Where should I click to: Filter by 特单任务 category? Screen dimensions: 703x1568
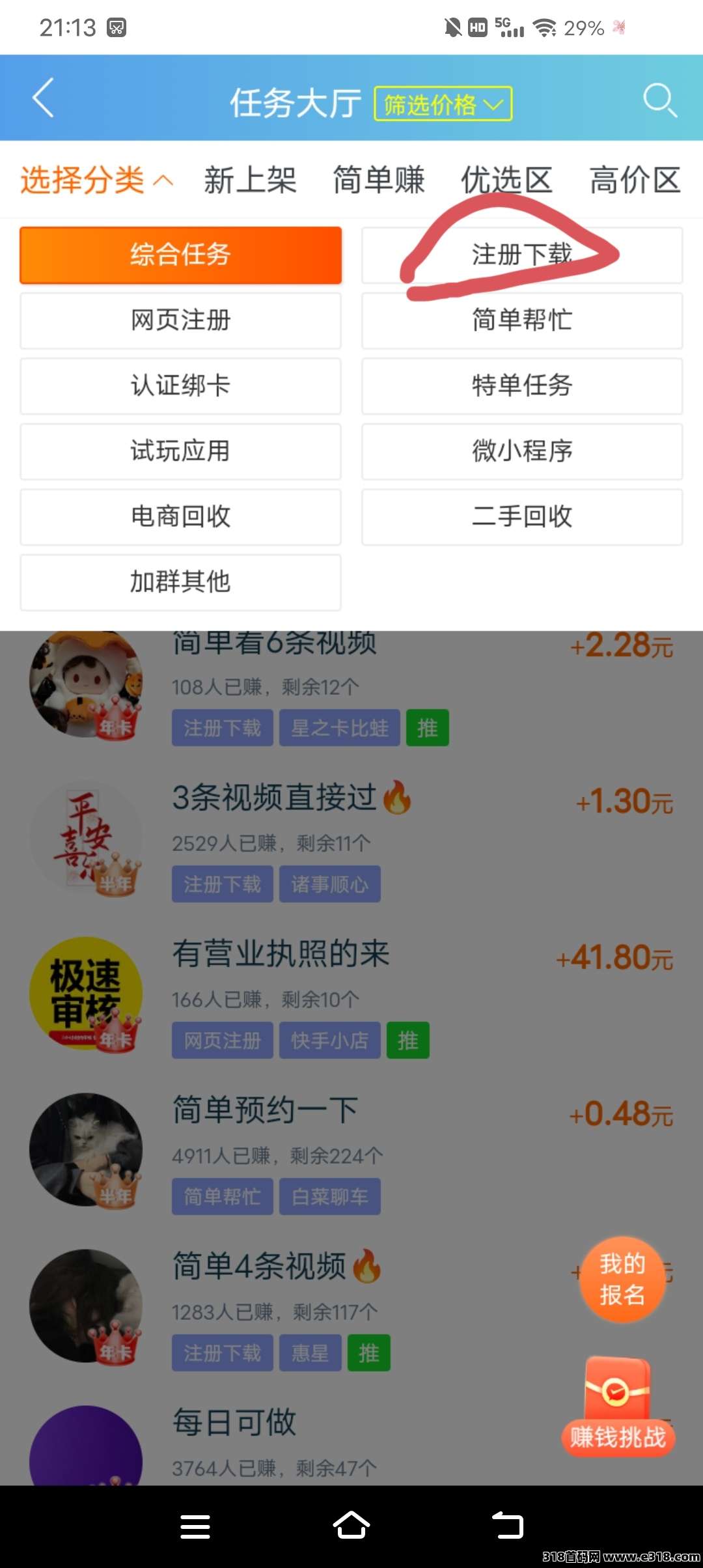click(522, 385)
